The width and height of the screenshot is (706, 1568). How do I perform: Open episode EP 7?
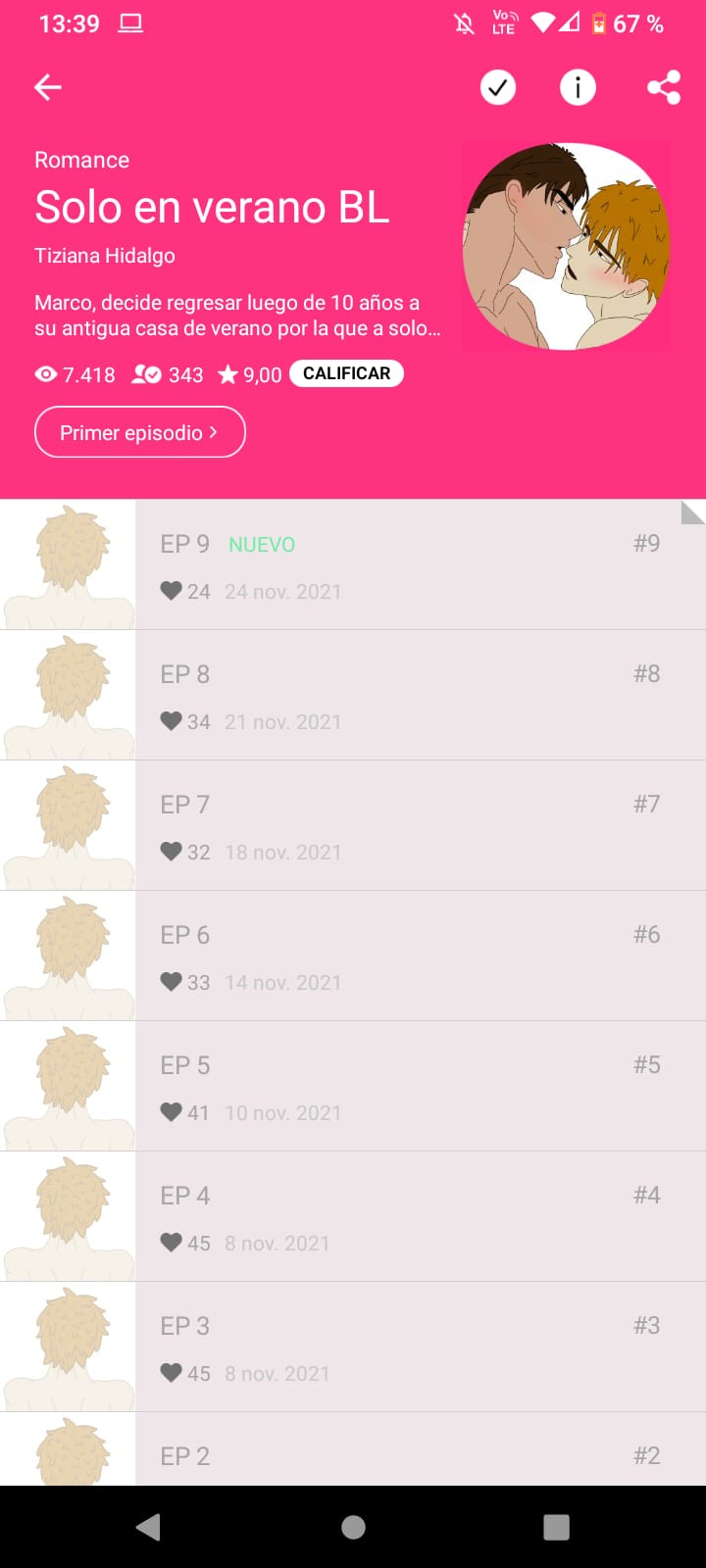pos(392,826)
